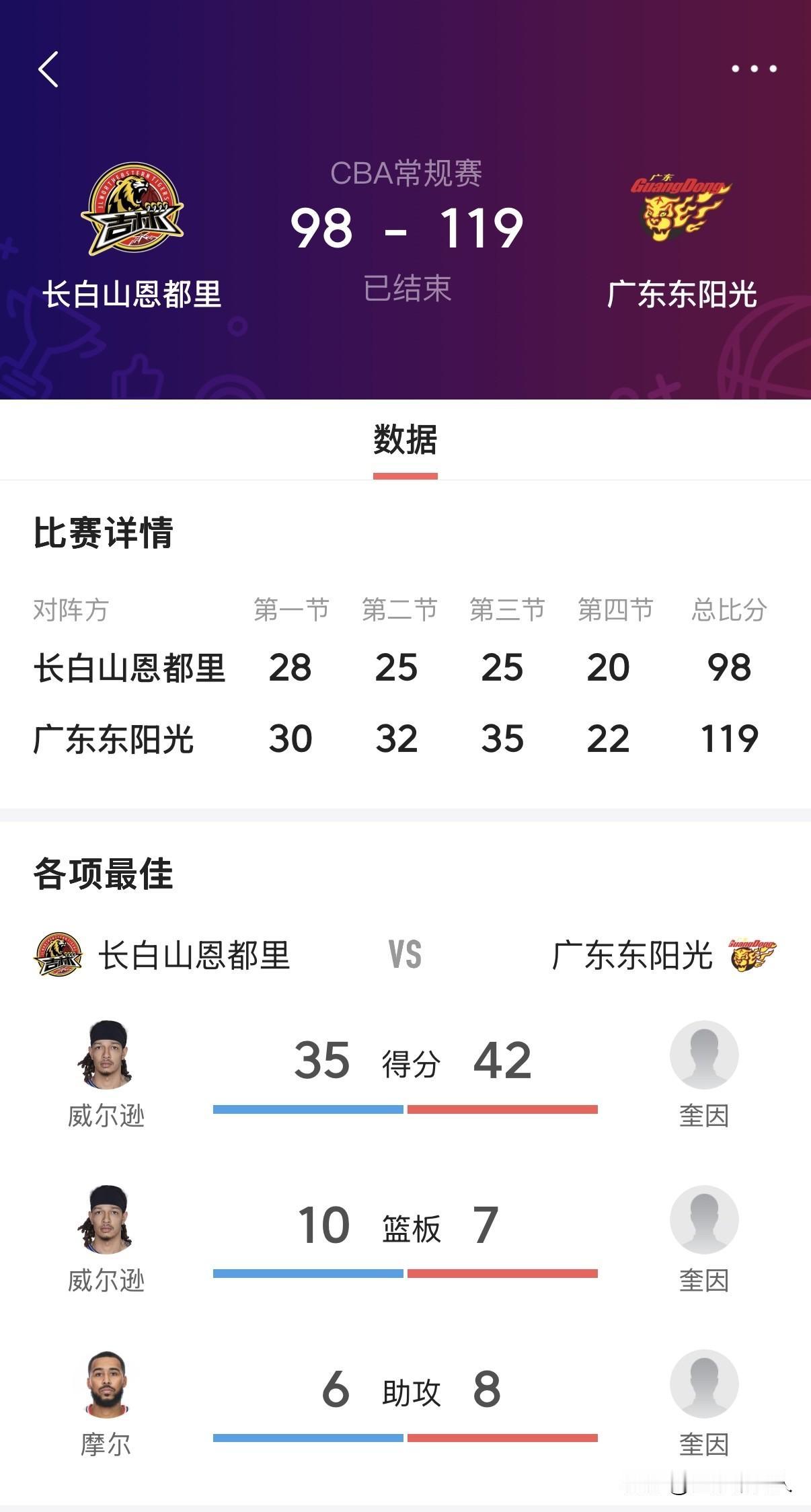Viewport: 811px width, 1512px height.
Task: Tap the 98 - 119 final score
Action: [405, 229]
